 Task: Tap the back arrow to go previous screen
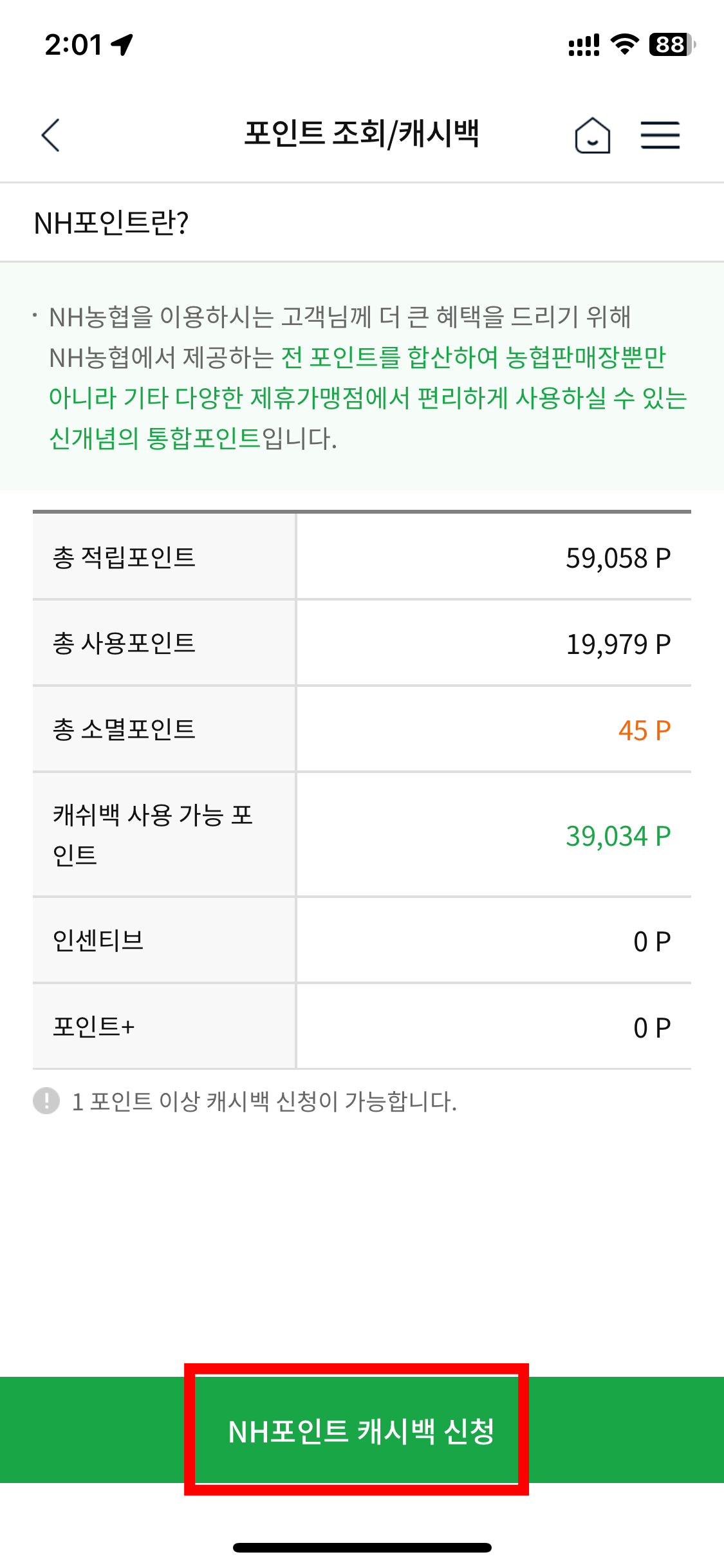pyautogui.click(x=49, y=135)
